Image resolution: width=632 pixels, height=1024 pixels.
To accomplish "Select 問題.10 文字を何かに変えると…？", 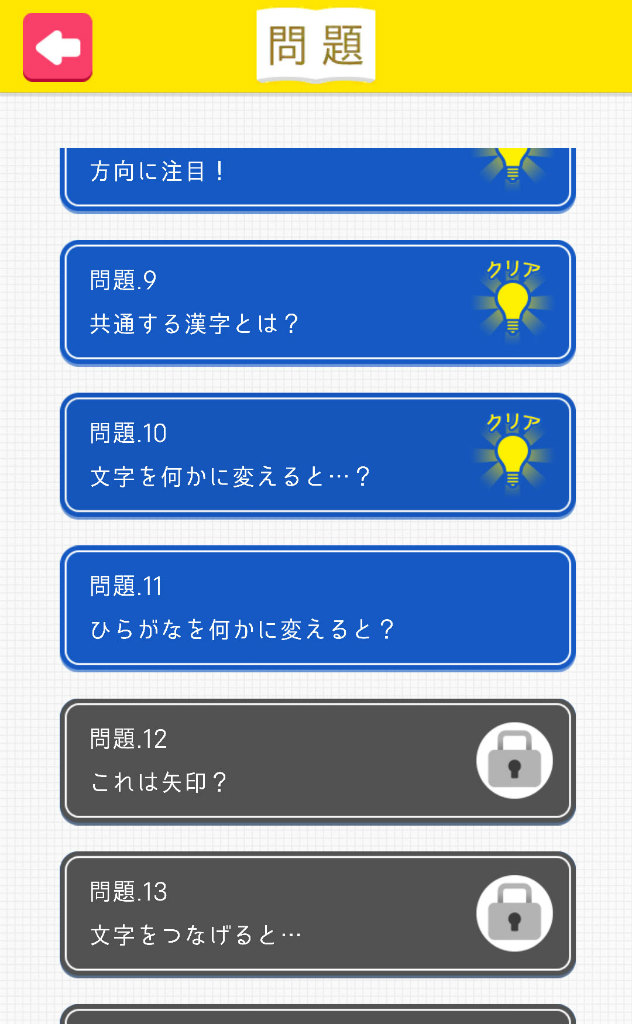I will pos(316,455).
